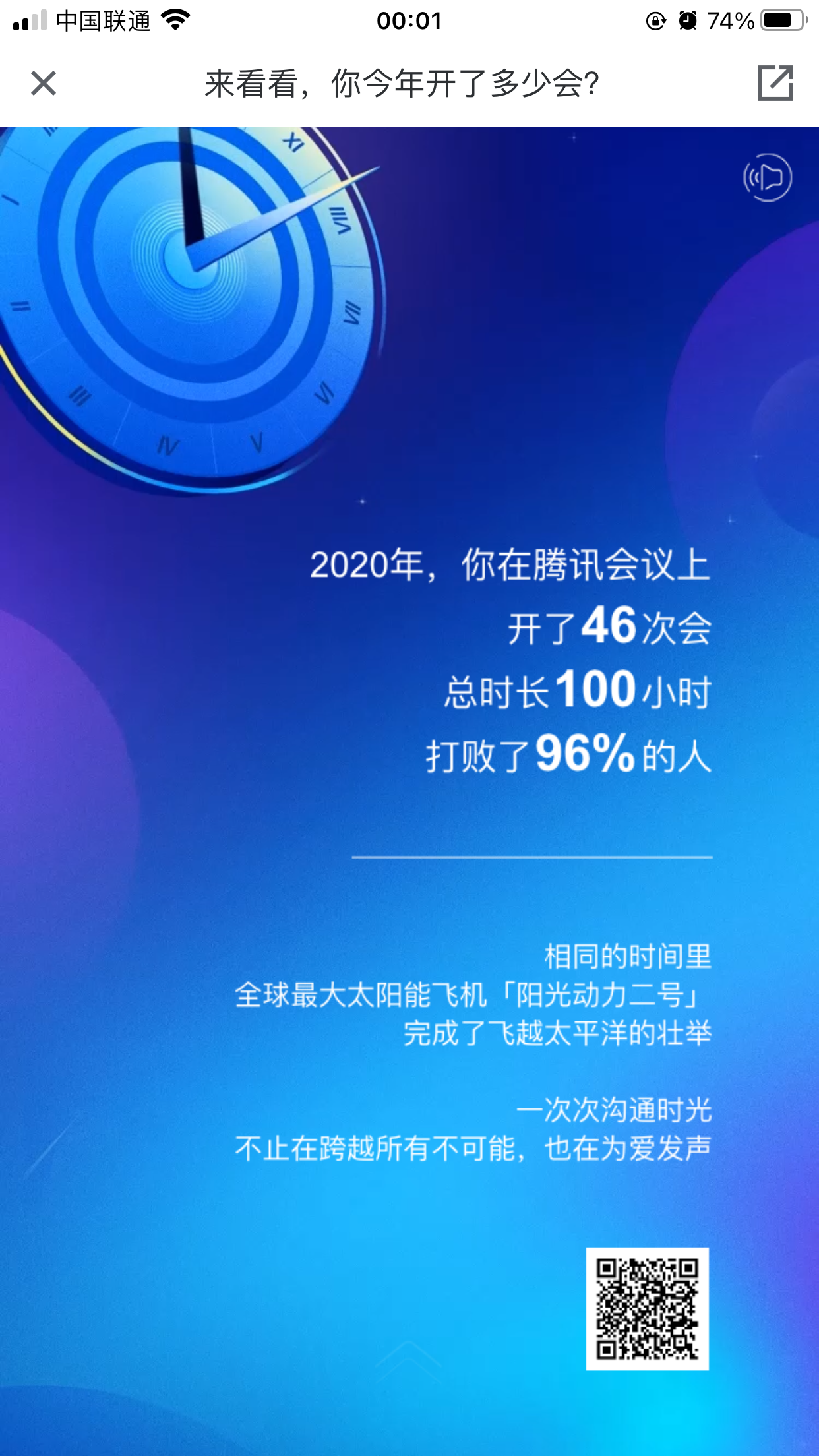This screenshot has width=819, height=1456.
Task: Share this page via the share icon
Action: pos(775,83)
